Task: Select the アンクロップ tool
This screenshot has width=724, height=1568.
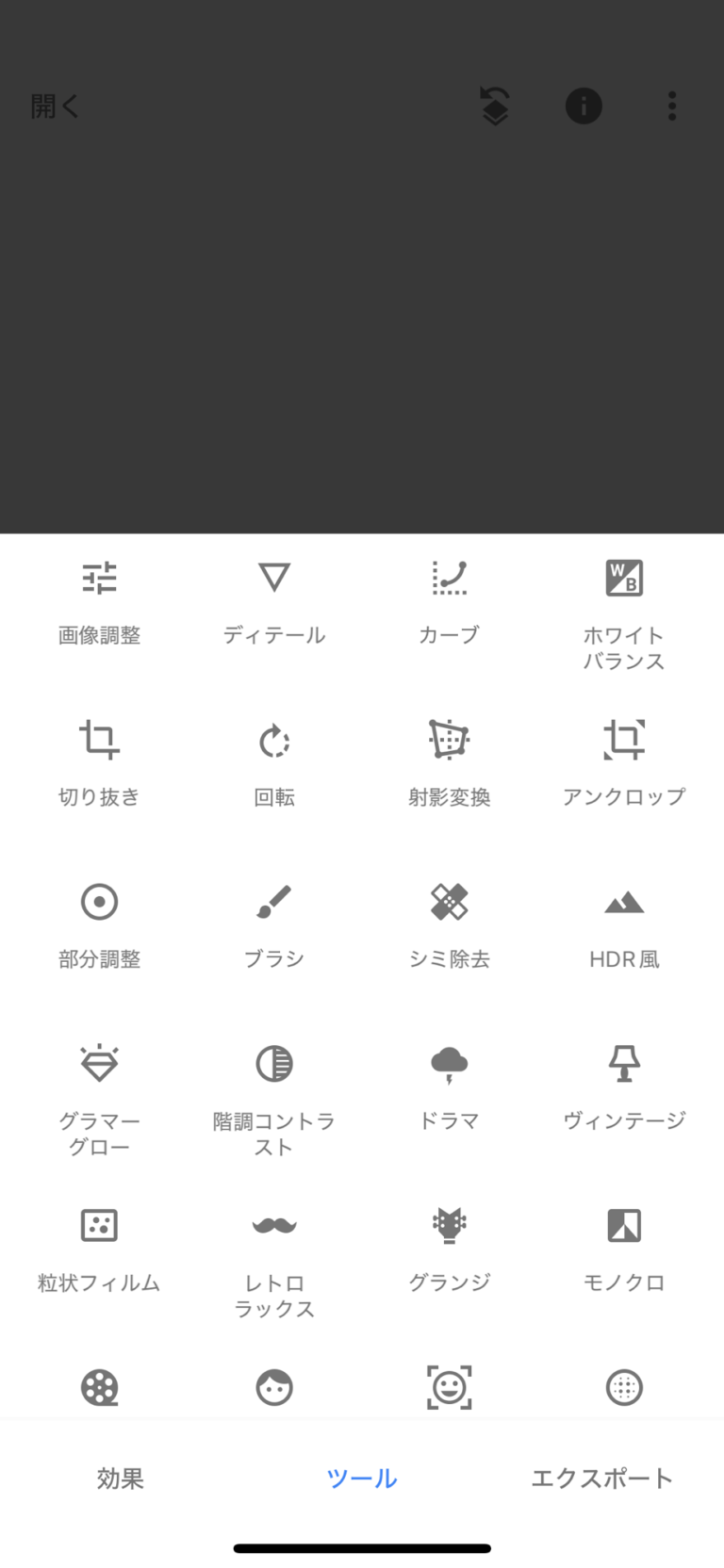Action: coord(624,765)
